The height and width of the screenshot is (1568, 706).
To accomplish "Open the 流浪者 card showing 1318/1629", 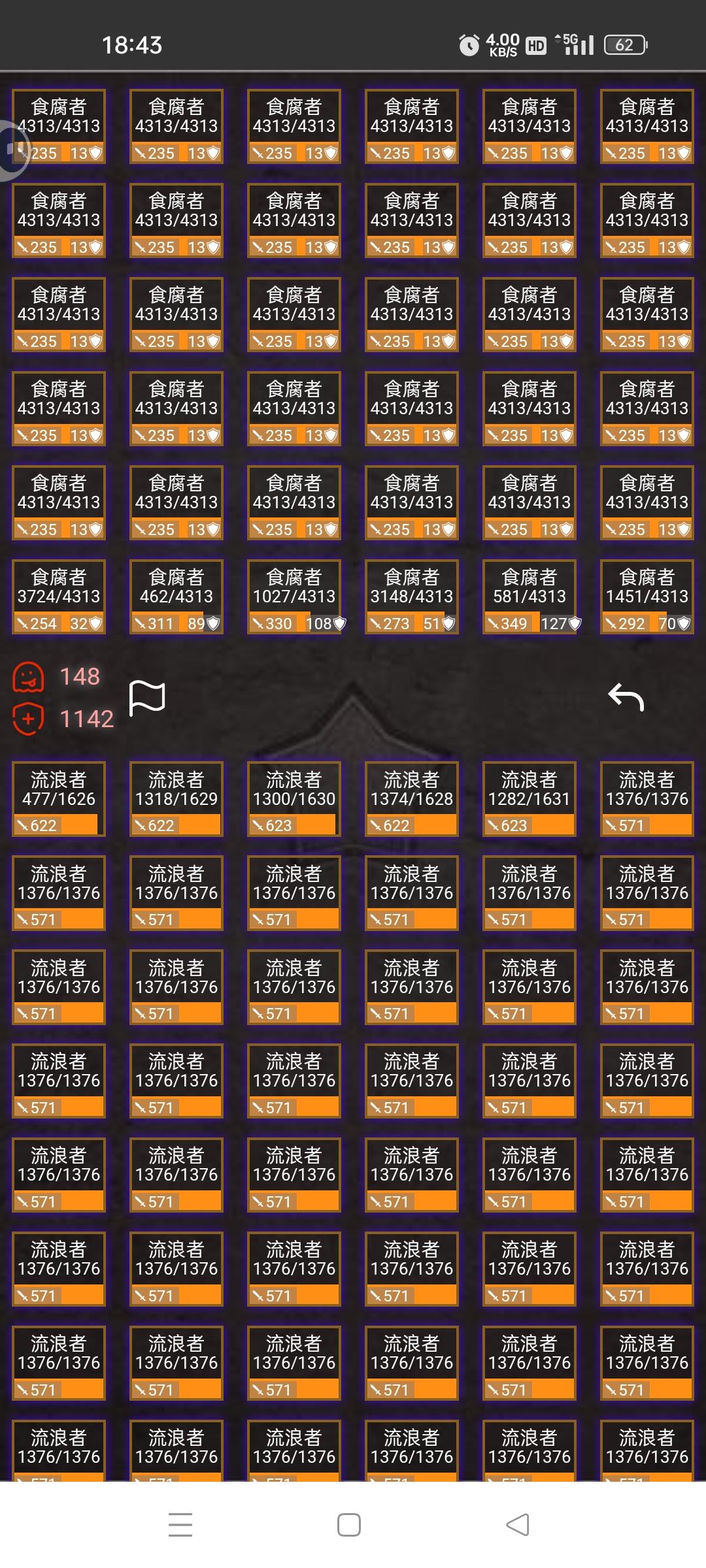I will (176, 799).
